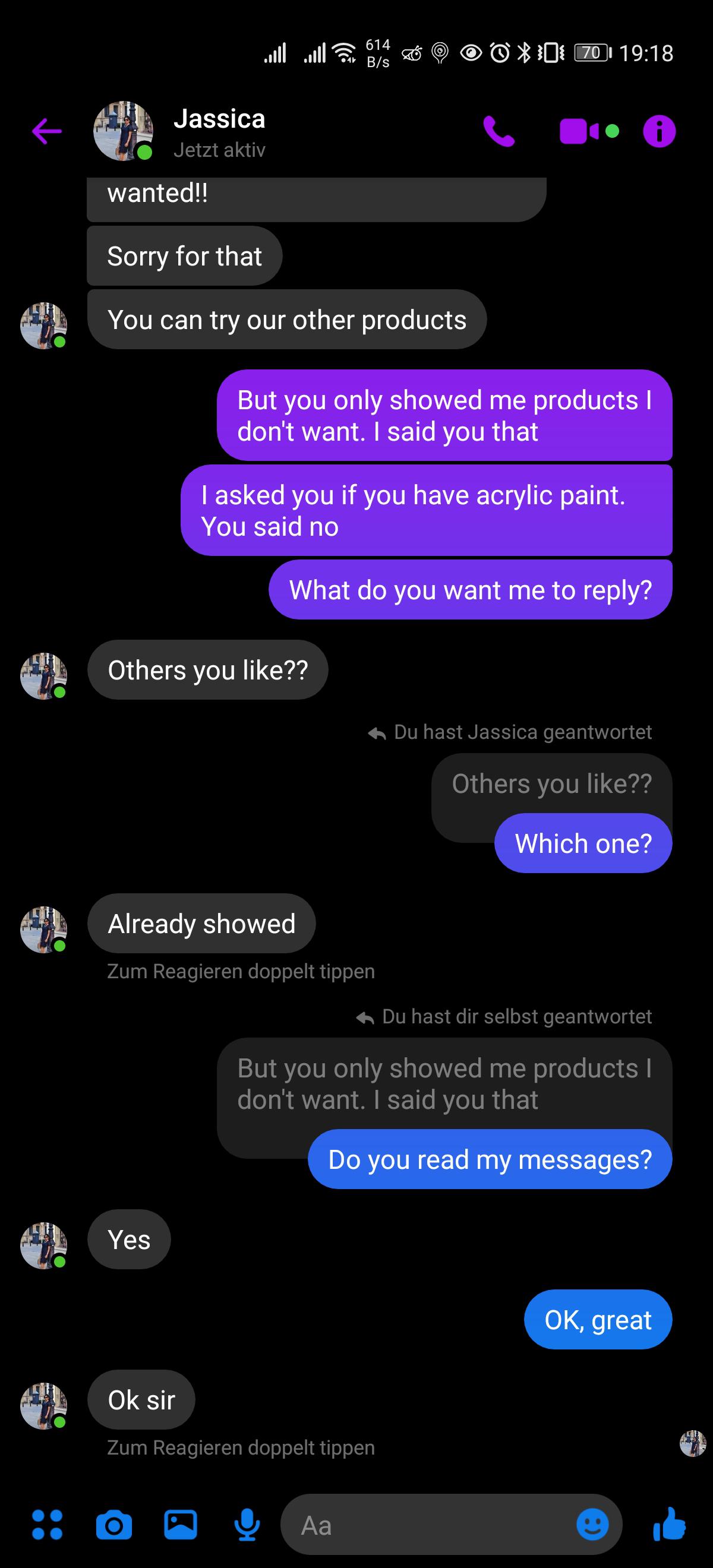Open the more options grid icon
Image resolution: width=713 pixels, height=1568 pixels.
(48, 1525)
